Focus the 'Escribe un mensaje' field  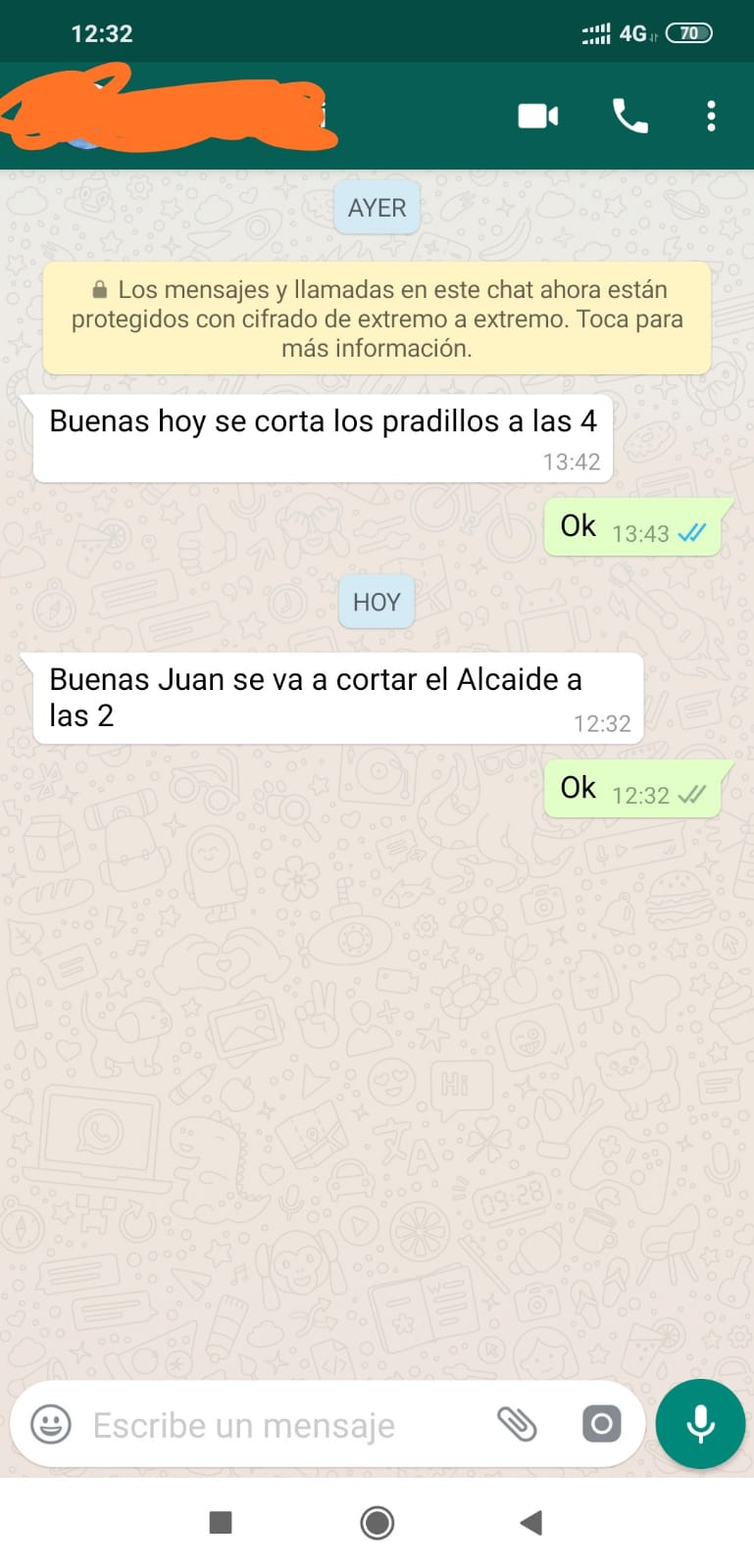[284, 1425]
